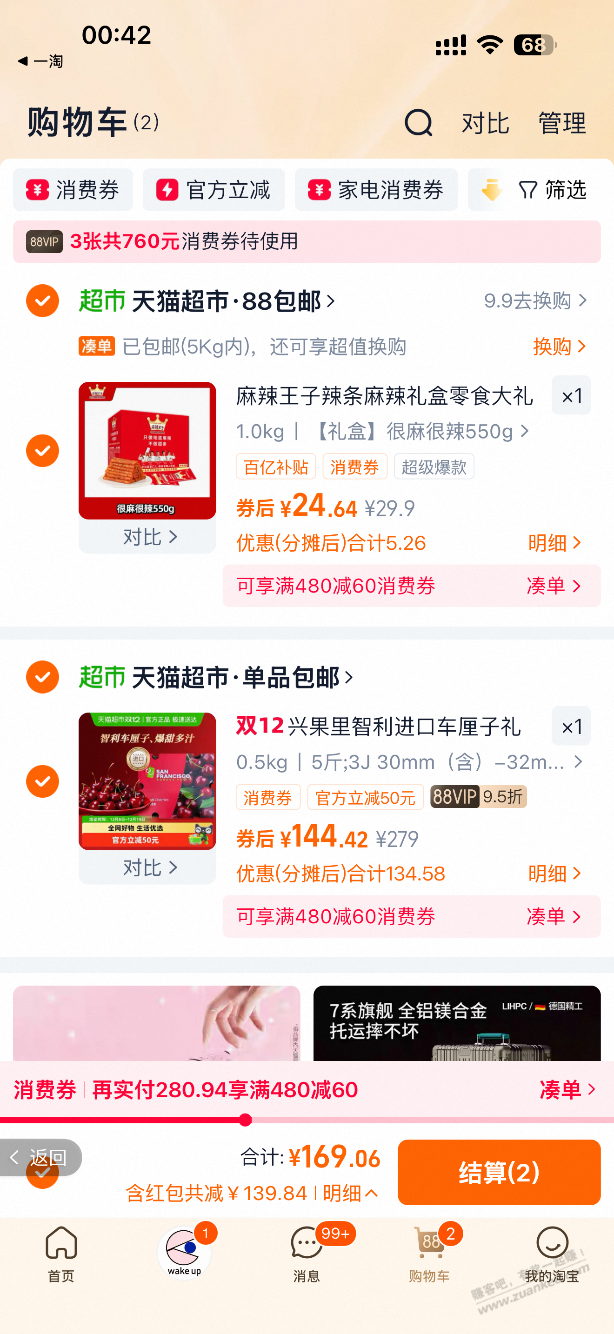View 明细 for the 5.26 discount

[555, 543]
